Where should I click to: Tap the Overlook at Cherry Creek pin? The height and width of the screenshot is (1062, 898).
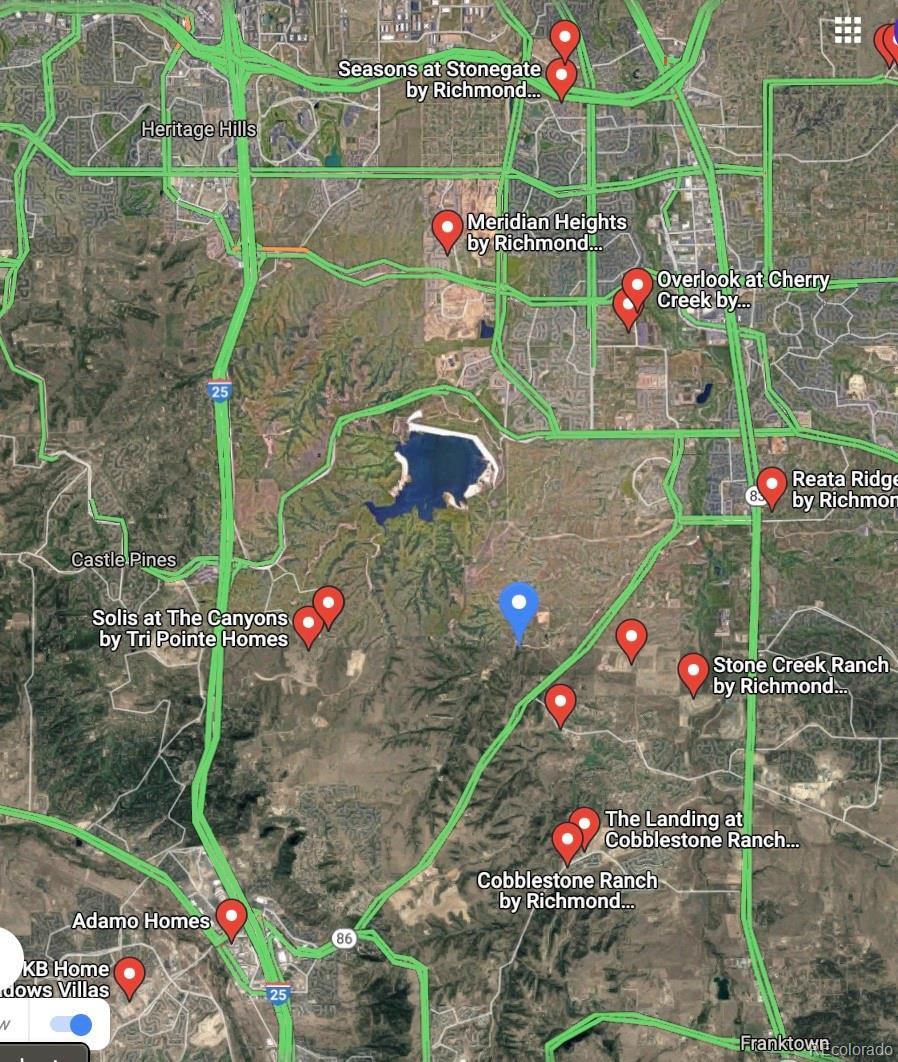[637, 286]
